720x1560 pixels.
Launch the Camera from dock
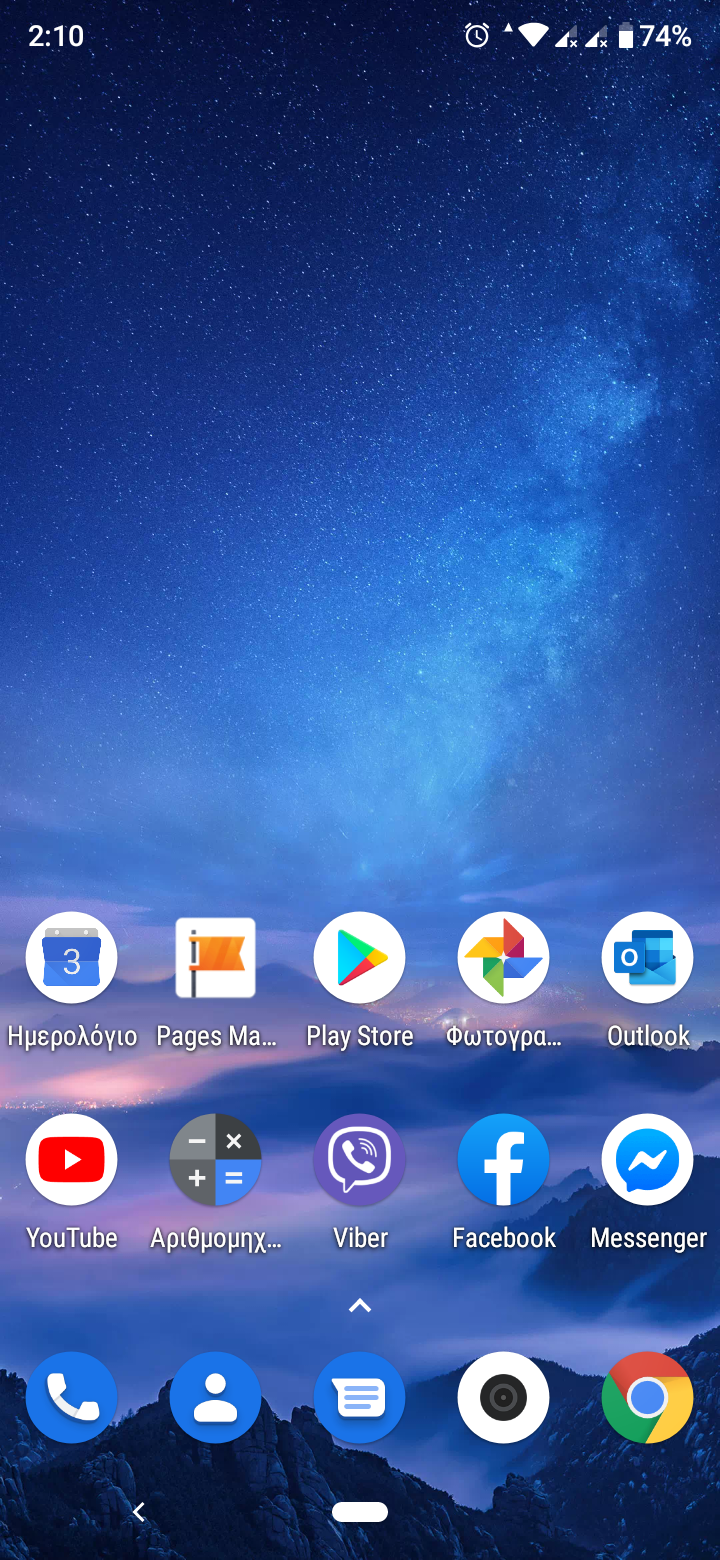[504, 1398]
